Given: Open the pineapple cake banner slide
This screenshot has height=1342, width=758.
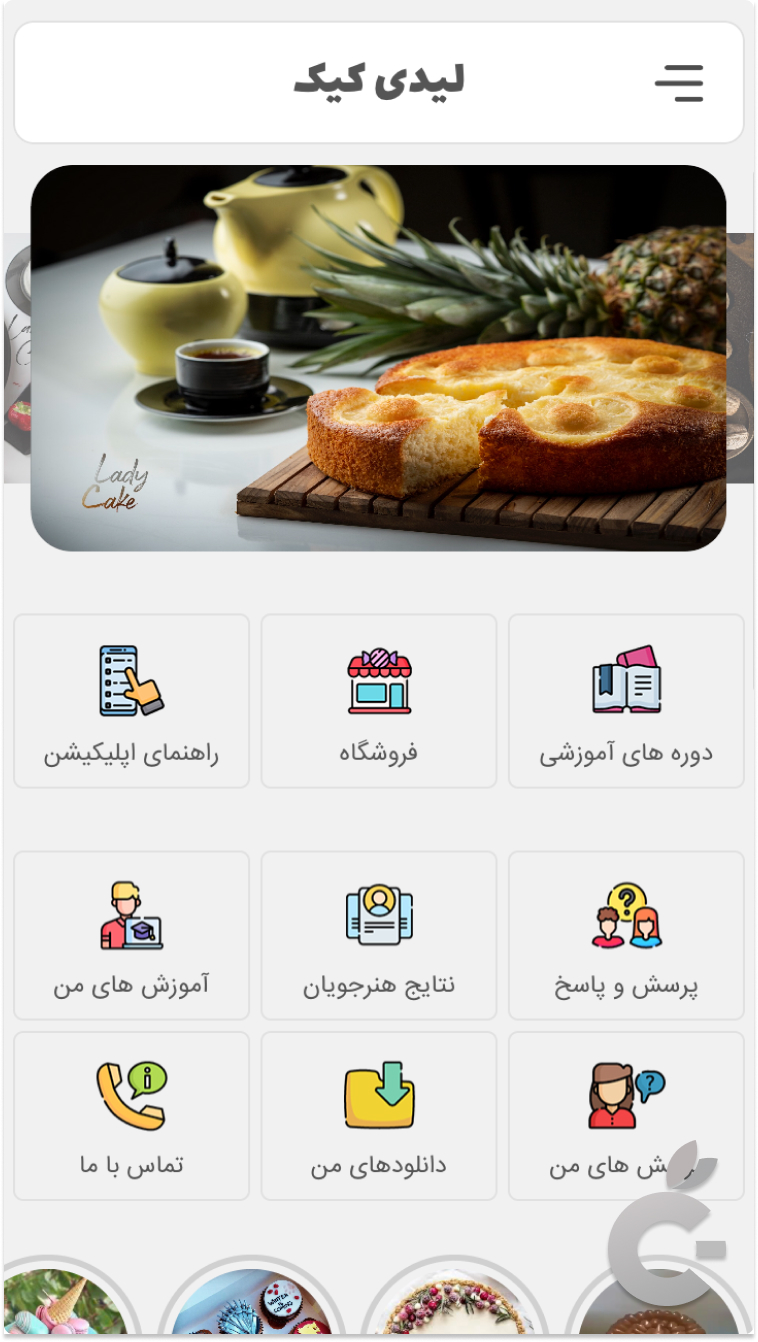Looking at the screenshot, I should tap(378, 358).
